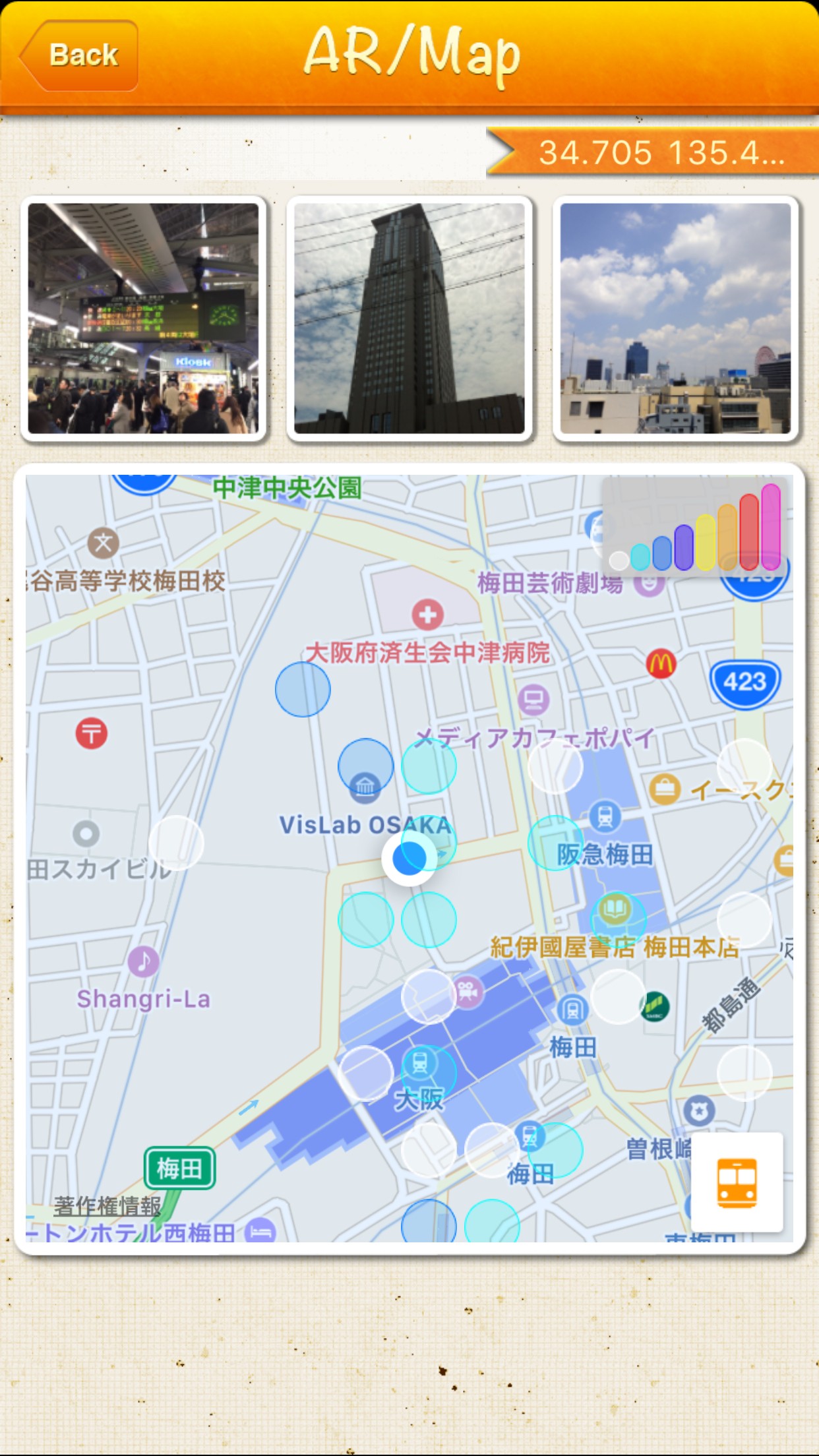Open the 著作権情報 copyright link
The height and width of the screenshot is (1456, 819).
pyautogui.click(x=107, y=1205)
